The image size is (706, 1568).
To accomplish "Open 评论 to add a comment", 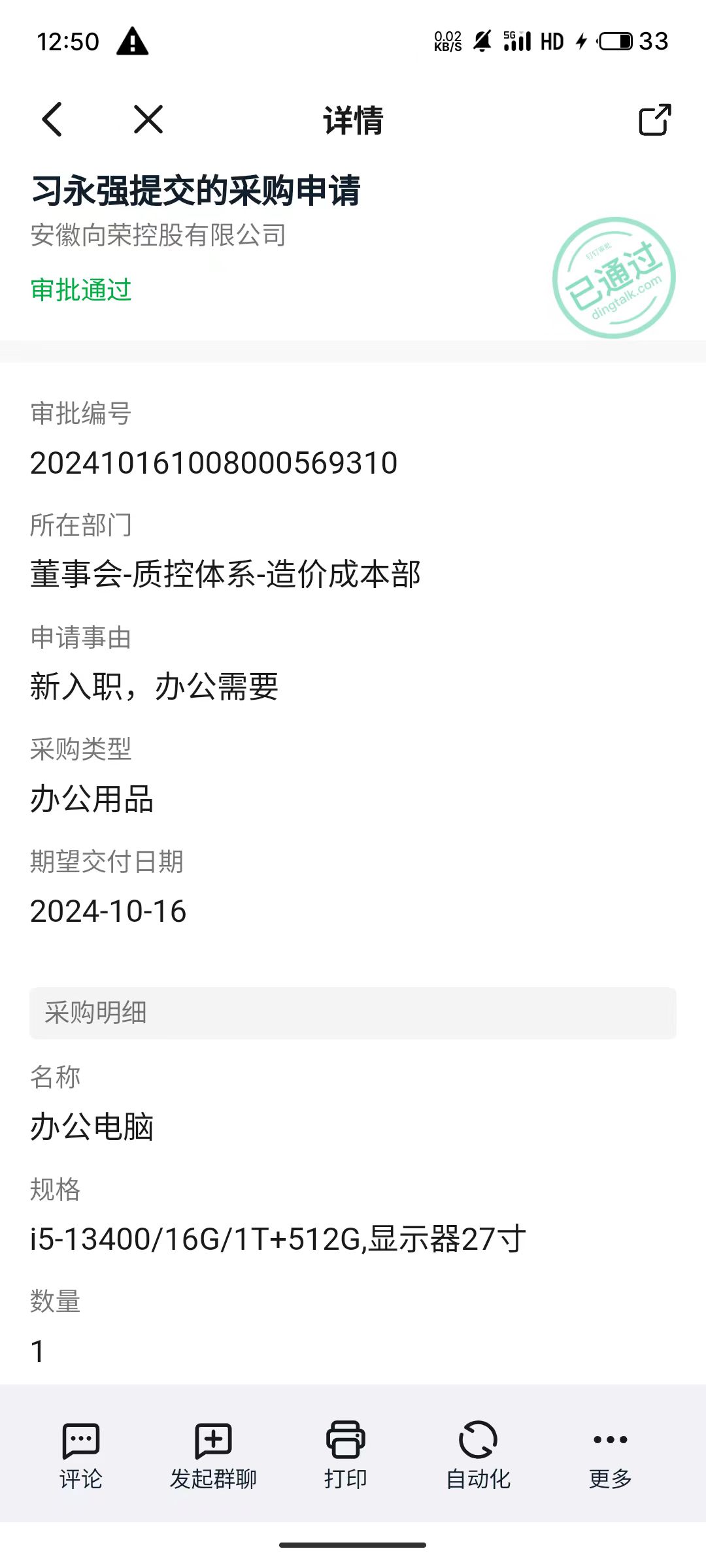I will (81, 1454).
